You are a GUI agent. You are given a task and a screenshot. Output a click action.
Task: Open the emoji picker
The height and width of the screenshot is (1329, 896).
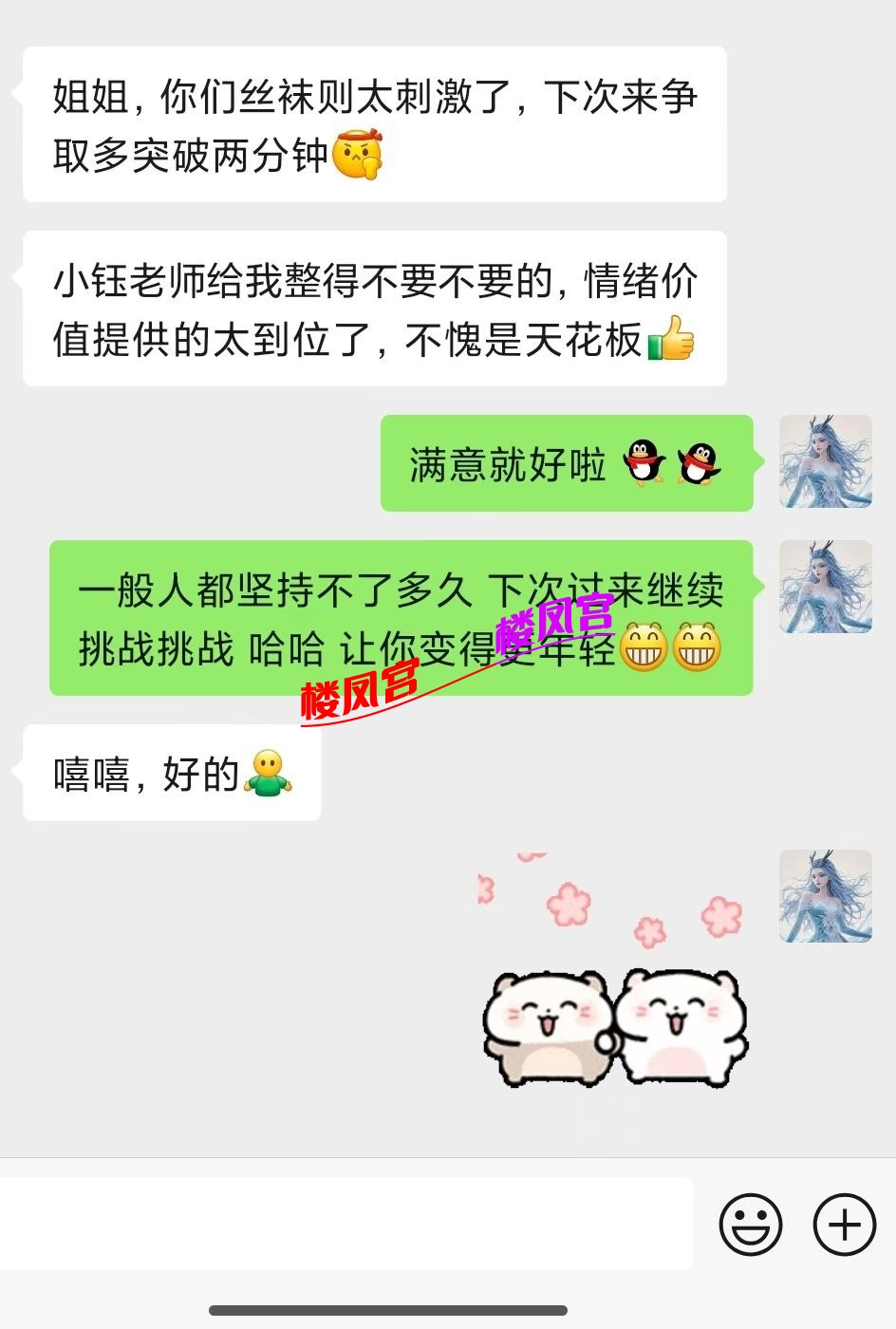click(x=751, y=1225)
